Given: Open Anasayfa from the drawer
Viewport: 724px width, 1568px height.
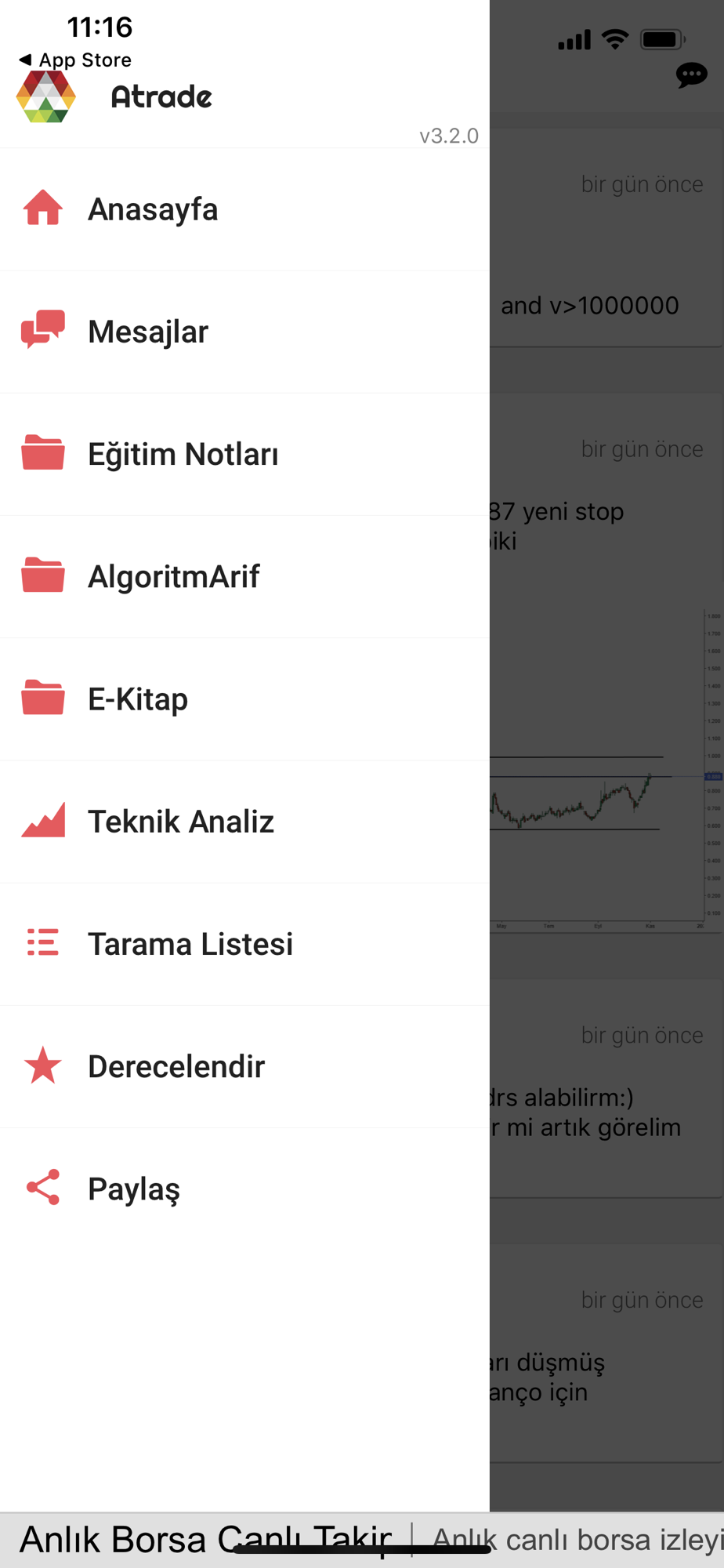Looking at the screenshot, I should pyautogui.click(x=244, y=209).
